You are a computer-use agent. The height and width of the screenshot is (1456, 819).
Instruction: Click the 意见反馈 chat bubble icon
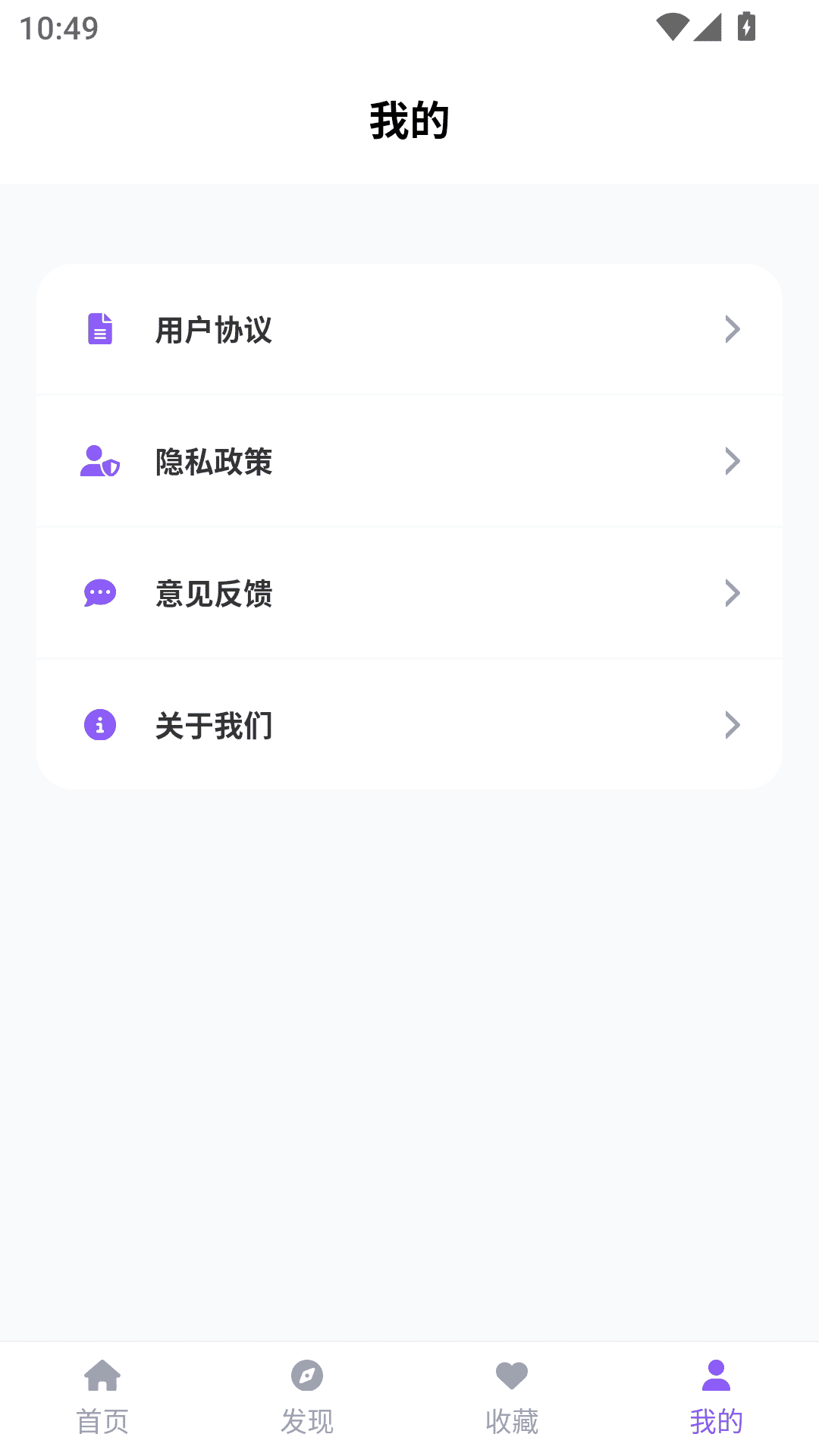99,592
